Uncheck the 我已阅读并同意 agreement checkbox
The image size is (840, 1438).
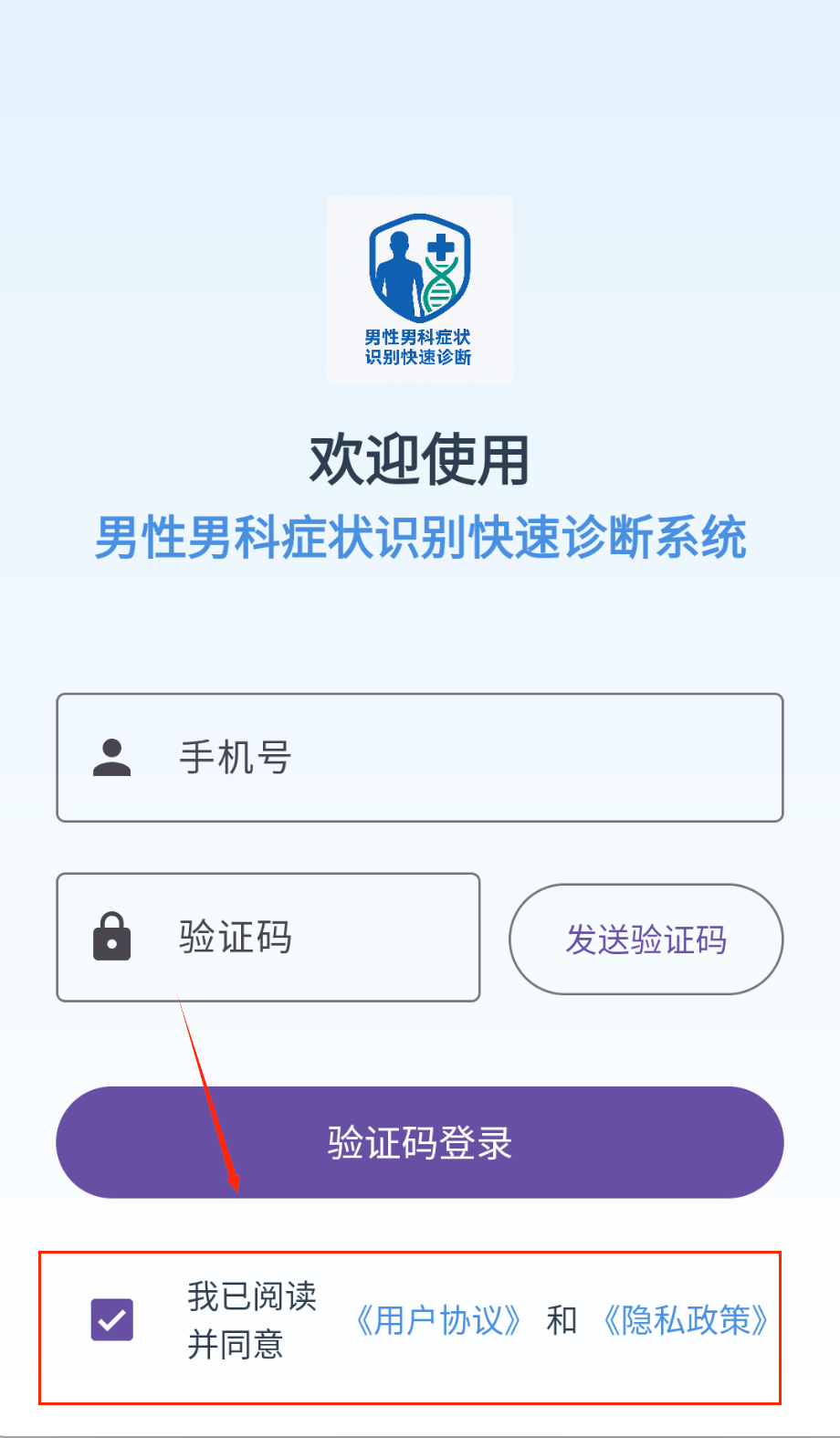(112, 1320)
